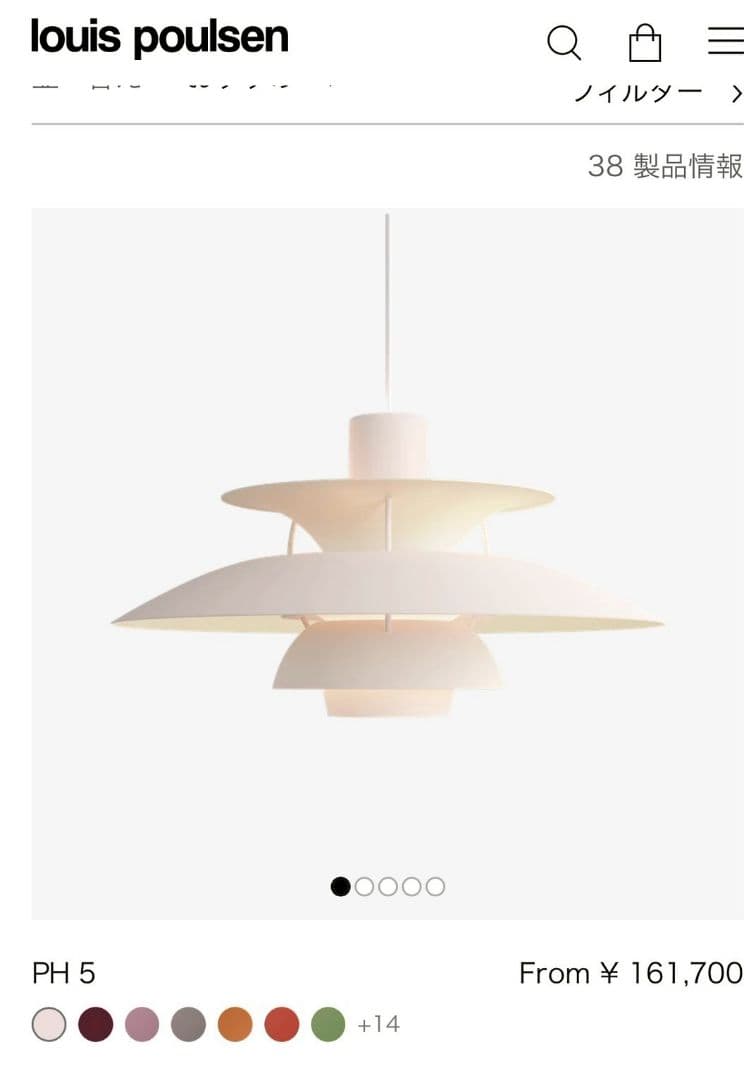Show the +14 more colors
Image resolution: width=752 pixels, height=1080 pixels.
click(x=378, y=1024)
